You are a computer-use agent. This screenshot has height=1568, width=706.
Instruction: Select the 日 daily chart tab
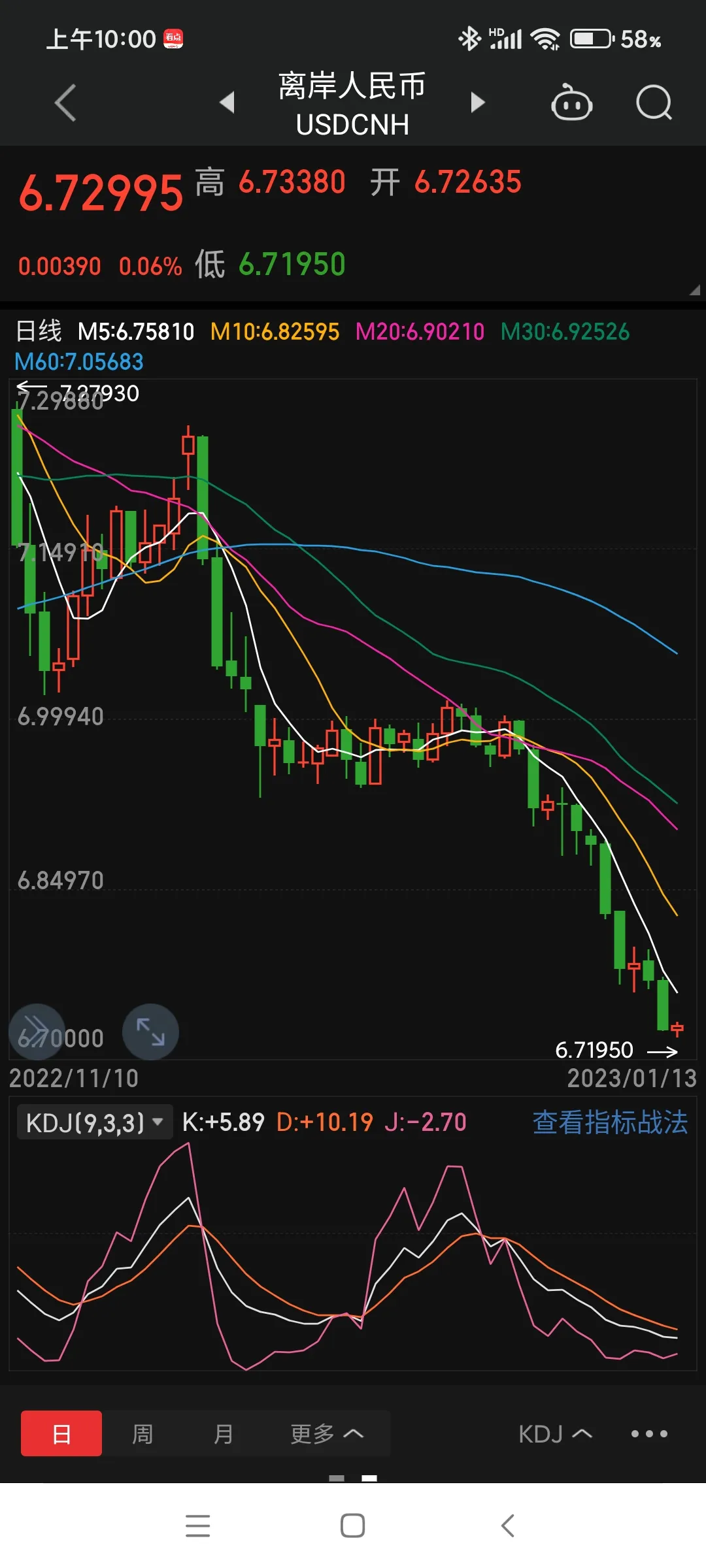coord(61,1434)
